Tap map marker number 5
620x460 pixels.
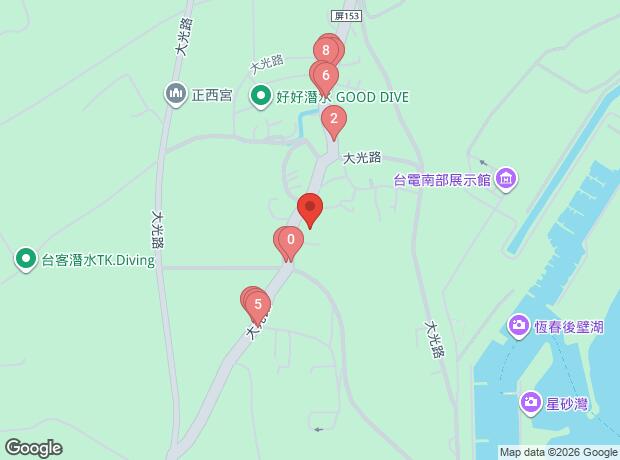(x=258, y=303)
